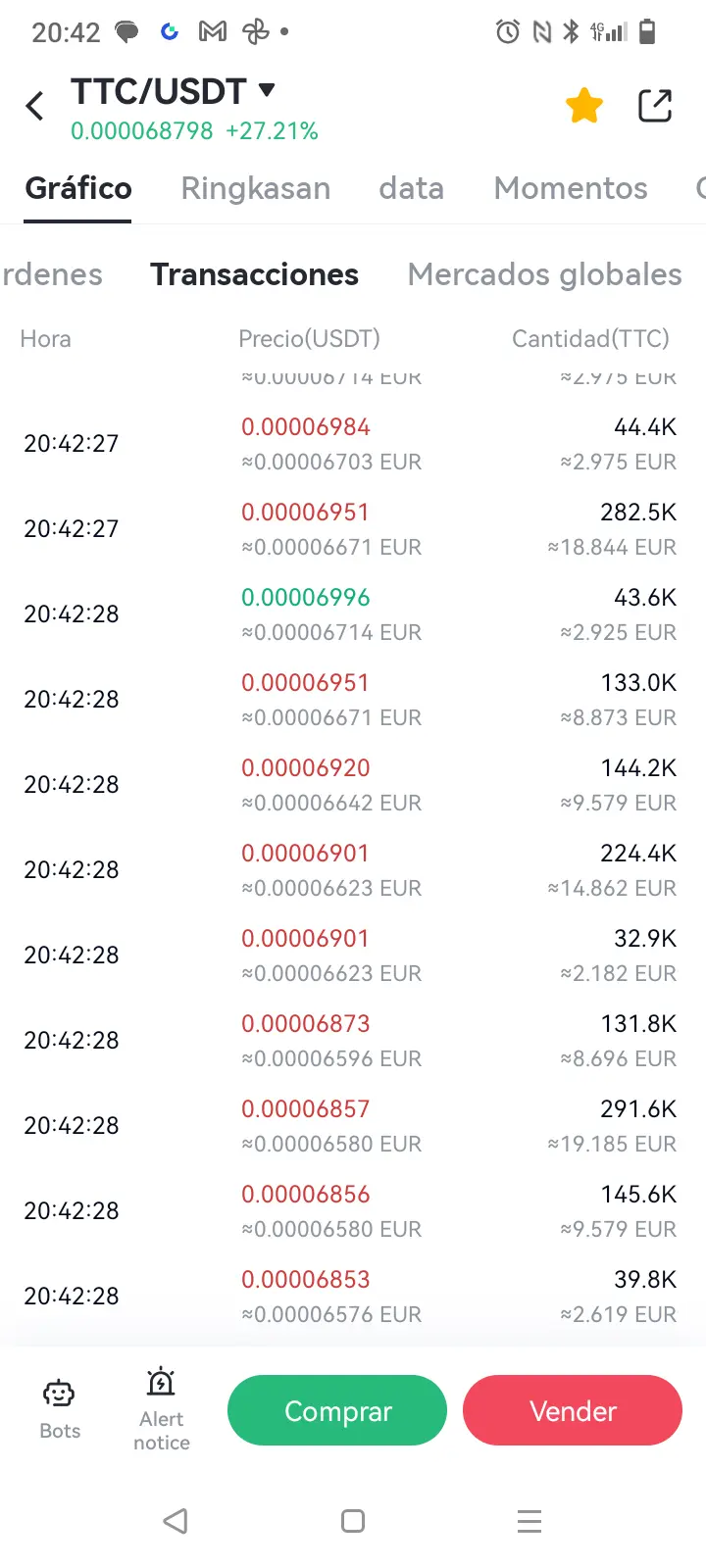Tap the red Vender button
Image resolution: width=706 pixels, height=1568 pixels.
pyautogui.click(x=573, y=1410)
